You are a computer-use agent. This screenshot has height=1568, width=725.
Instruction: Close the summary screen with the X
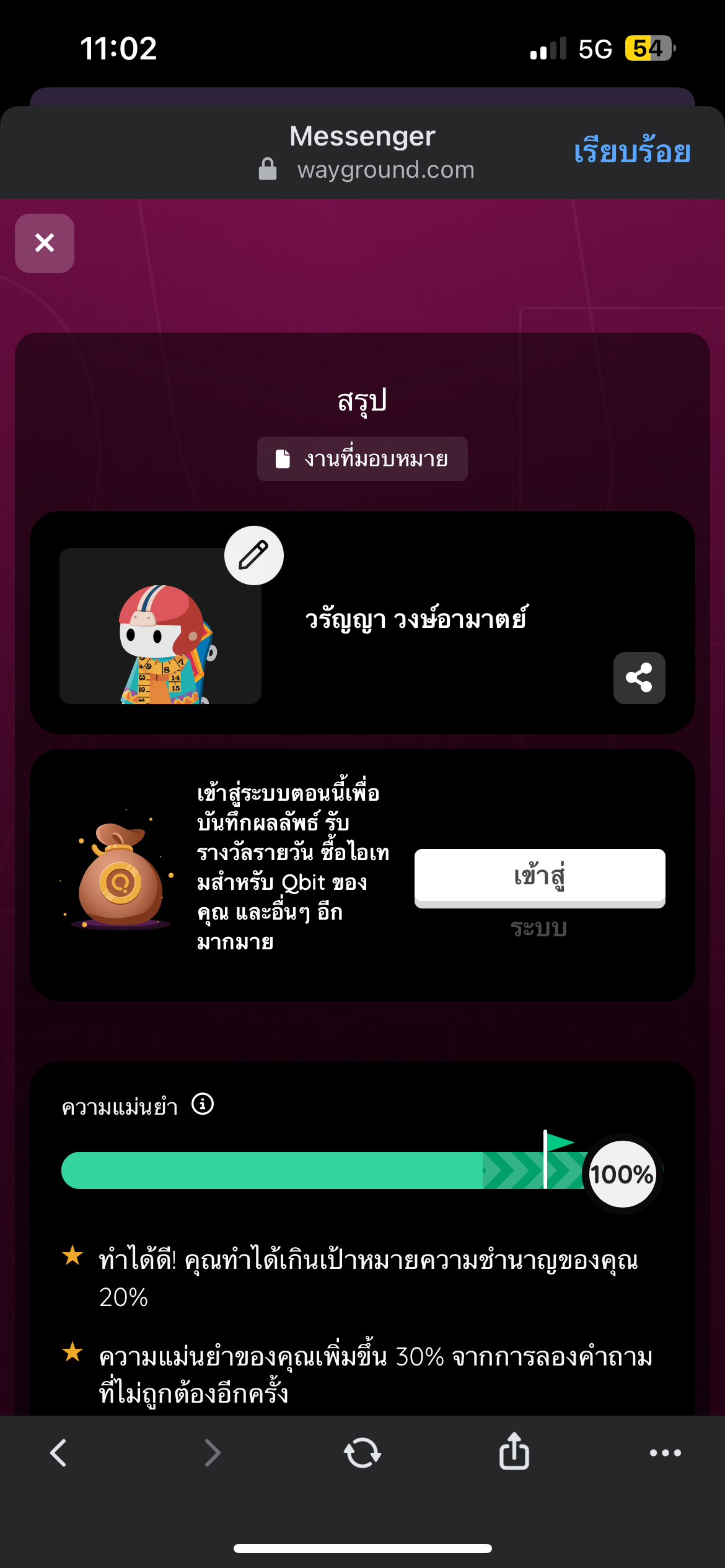45,243
